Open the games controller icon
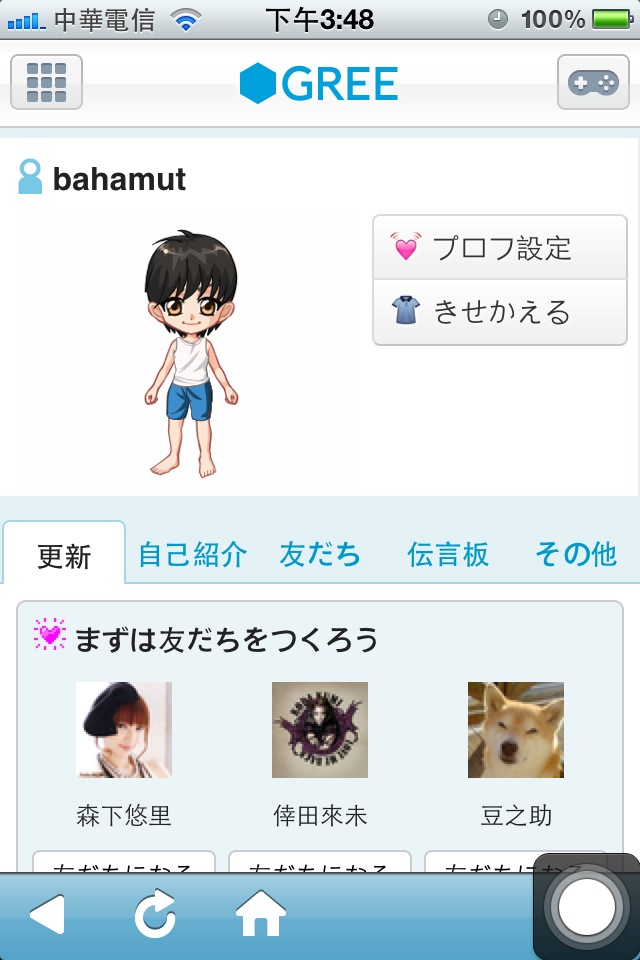 (593, 82)
